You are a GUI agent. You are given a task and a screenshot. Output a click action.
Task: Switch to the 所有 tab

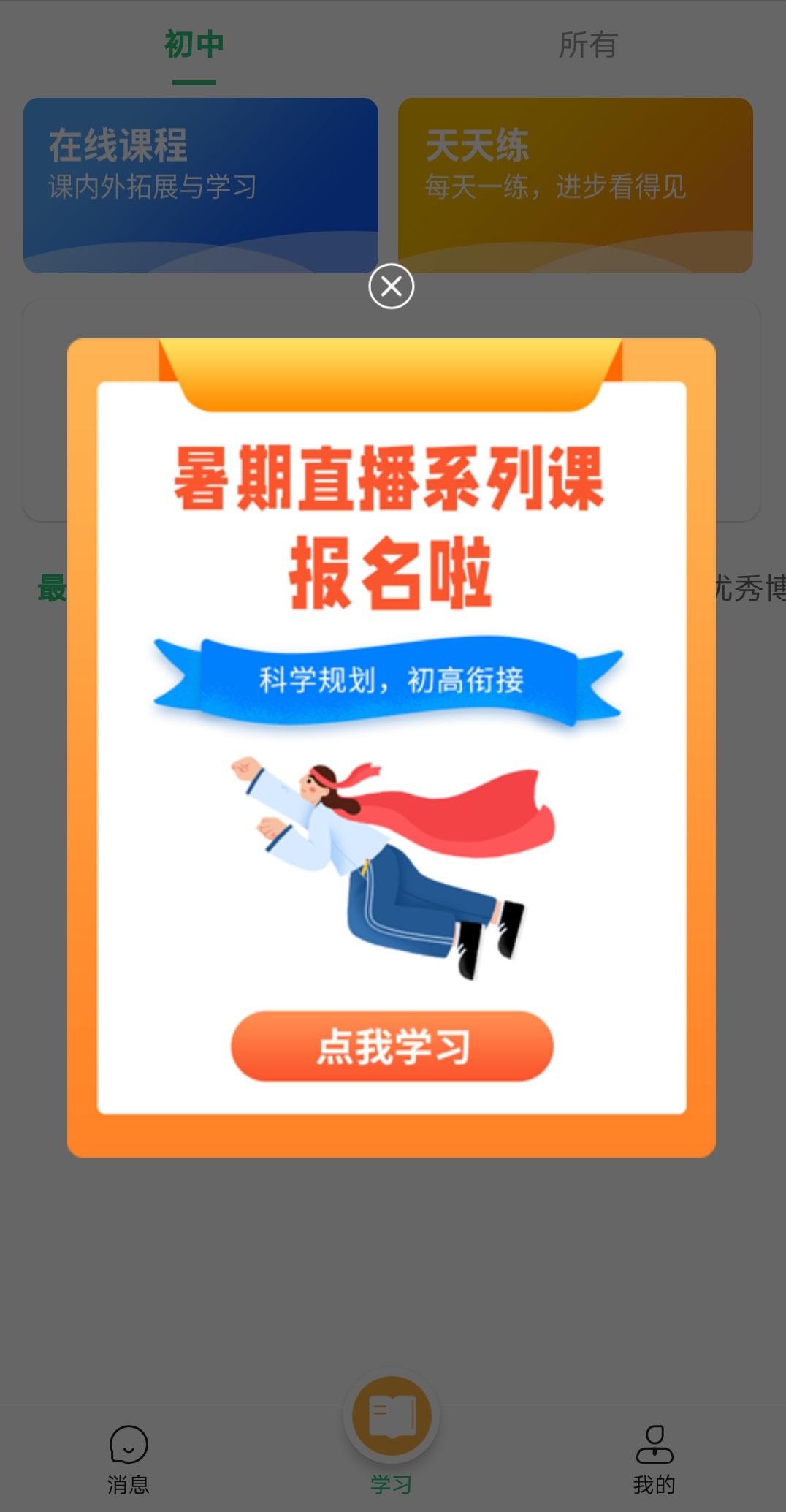coord(589,45)
